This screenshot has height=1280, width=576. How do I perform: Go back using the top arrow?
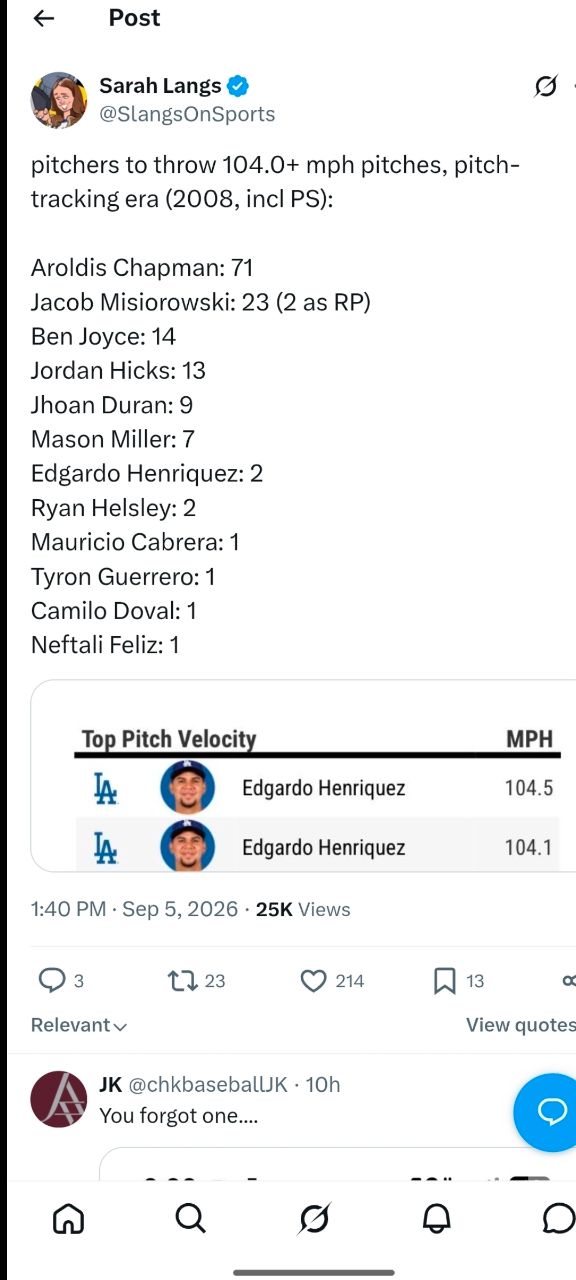pyautogui.click(x=44, y=18)
